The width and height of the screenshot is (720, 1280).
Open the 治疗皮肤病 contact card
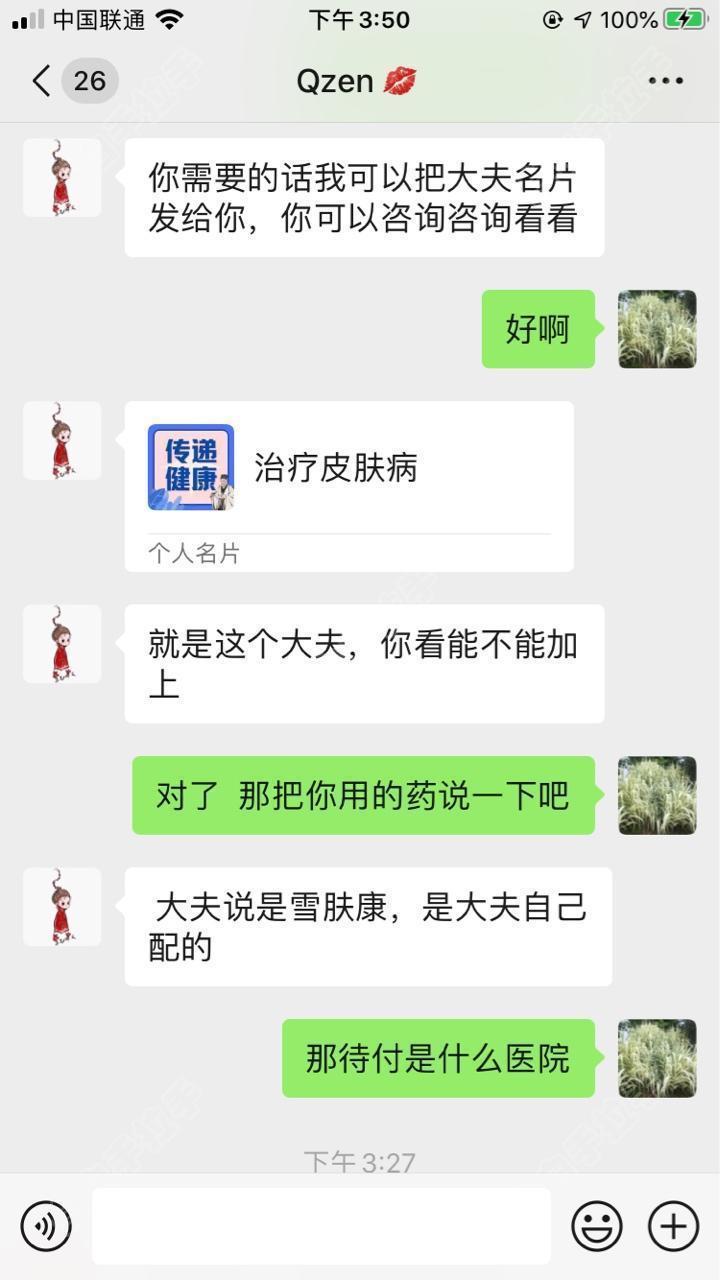point(349,486)
